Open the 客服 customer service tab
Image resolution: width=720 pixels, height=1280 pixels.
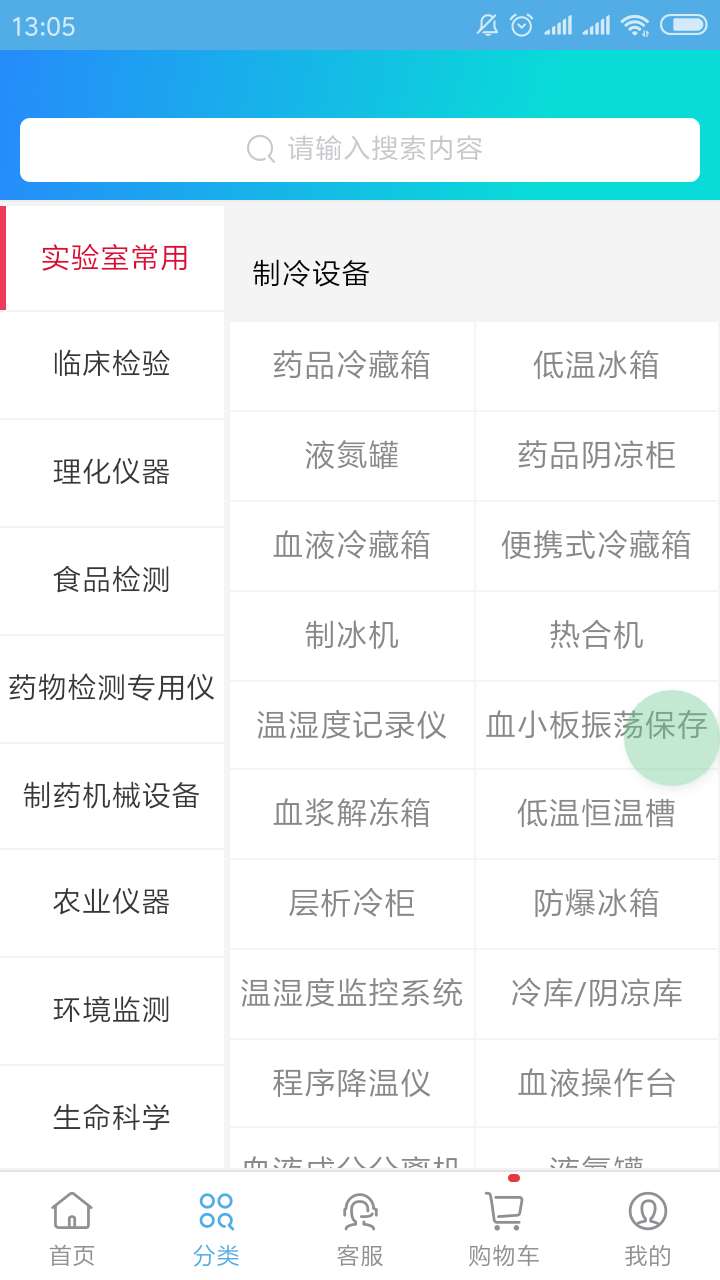pyautogui.click(x=360, y=1228)
